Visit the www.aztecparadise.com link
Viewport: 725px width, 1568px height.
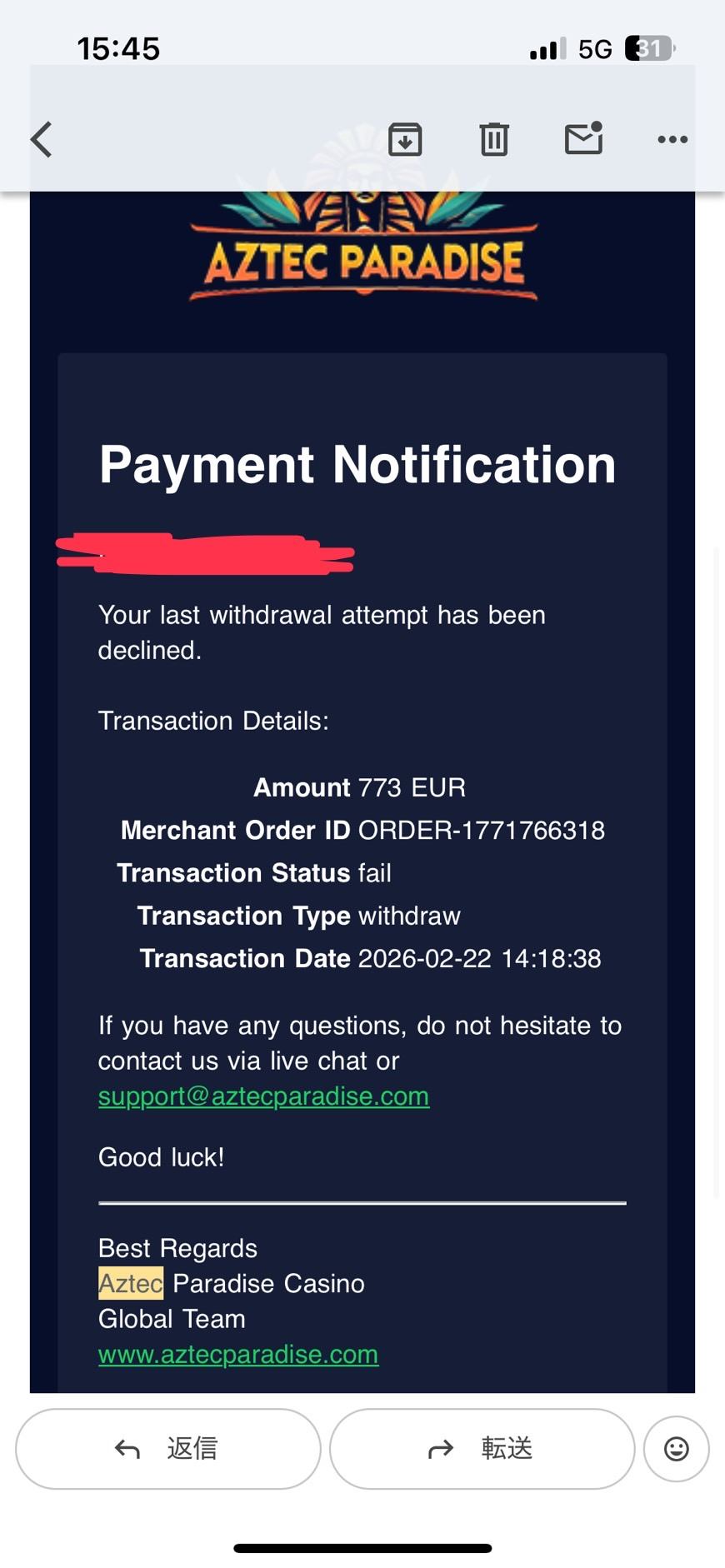[238, 1354]
